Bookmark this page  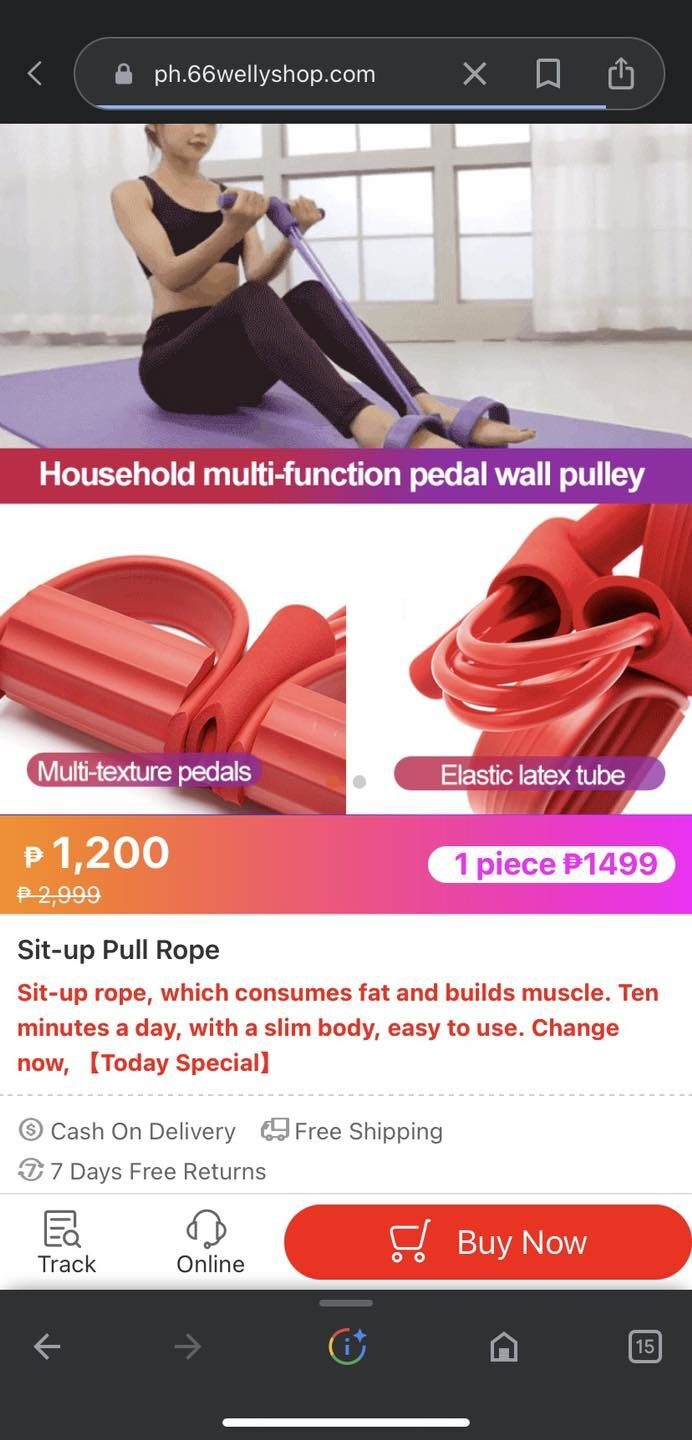[548, 73]
